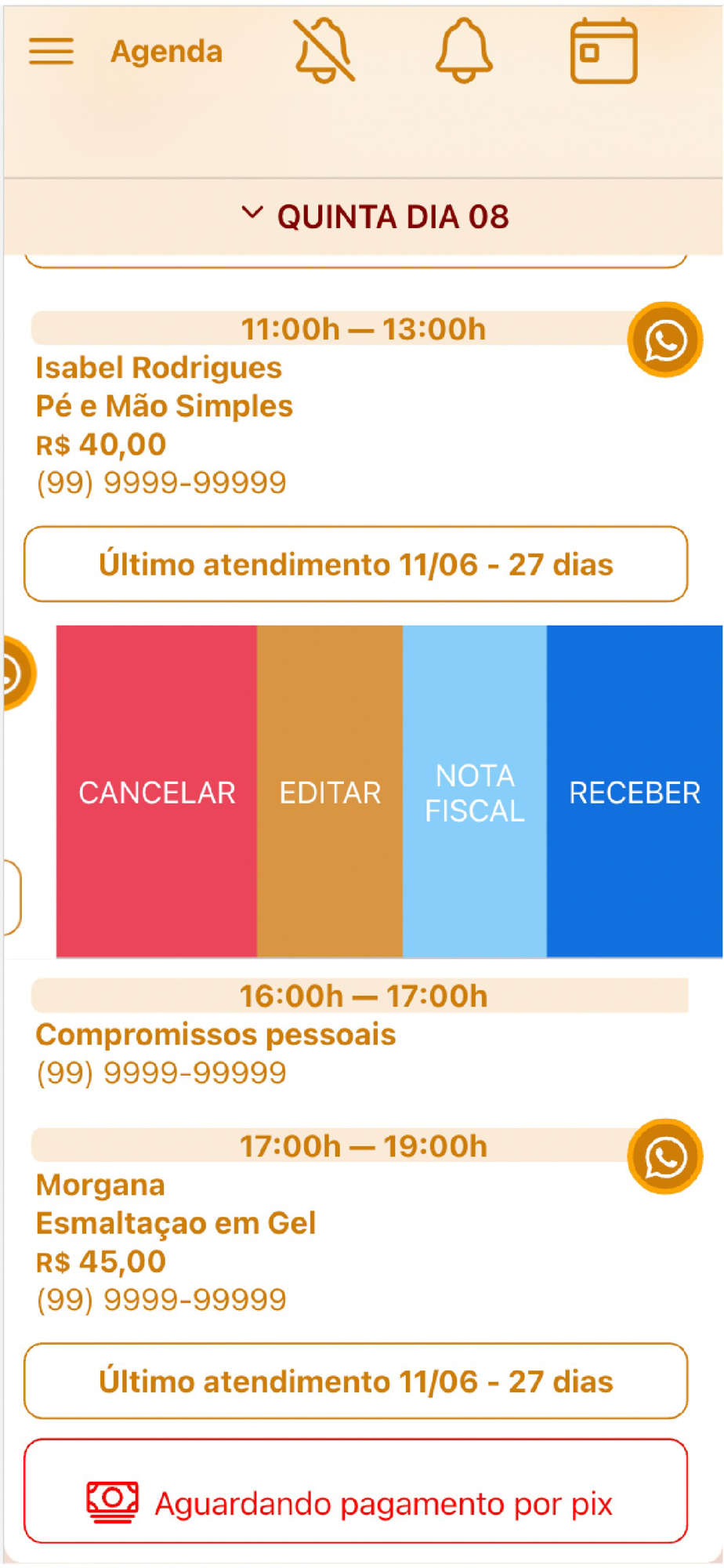Tap RECEBER to receive payment
The image size is (724, 1568).
coord(635,792)
